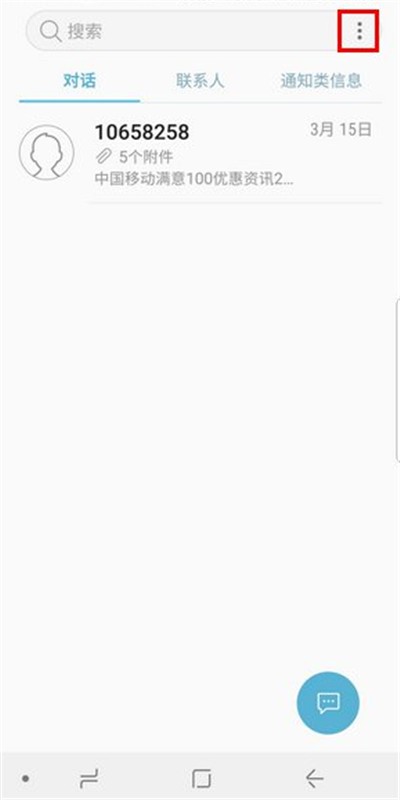Select the 对话 tab
The height and width of the screenshot is (800, 400).
click(x=80, y=81)
